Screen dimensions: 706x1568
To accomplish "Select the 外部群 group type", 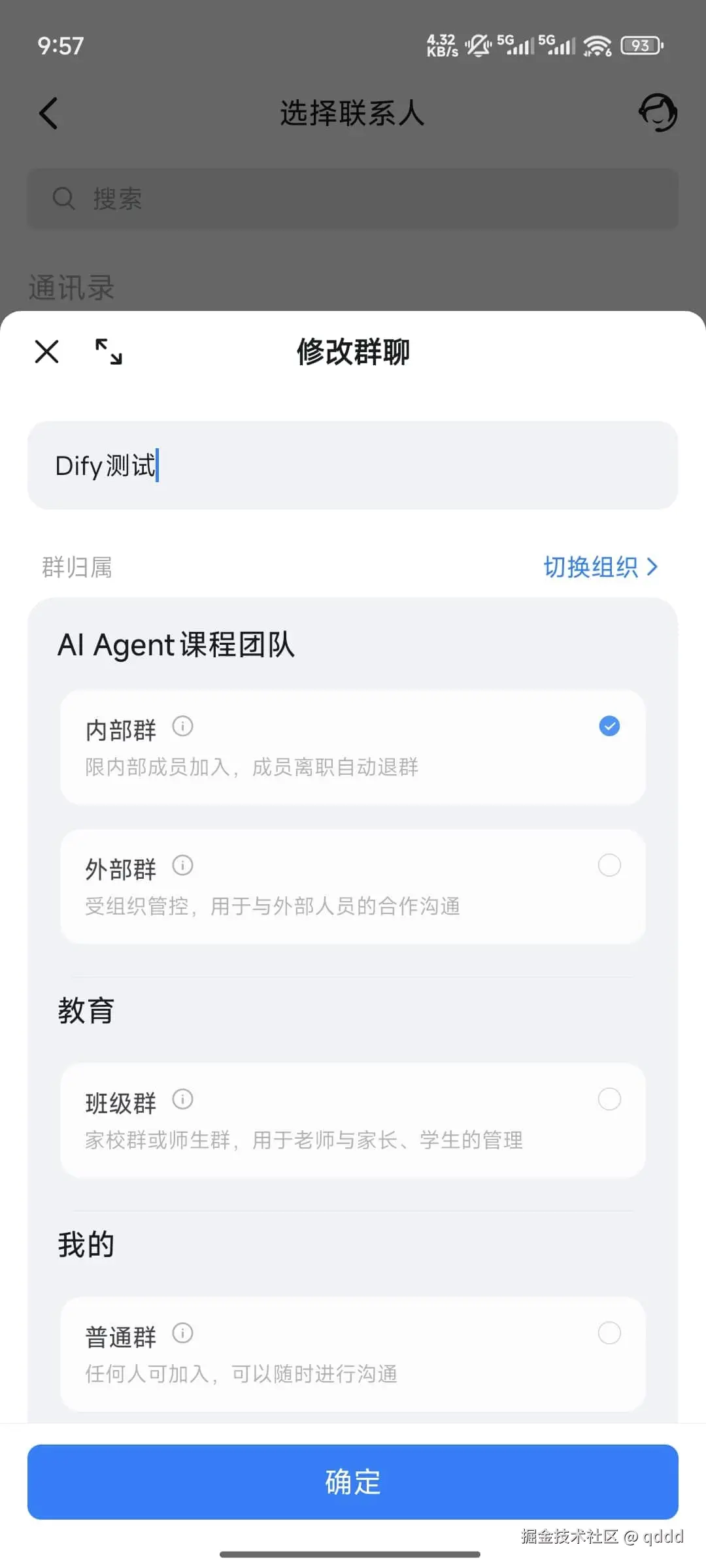I will click(x=609, y=864).
